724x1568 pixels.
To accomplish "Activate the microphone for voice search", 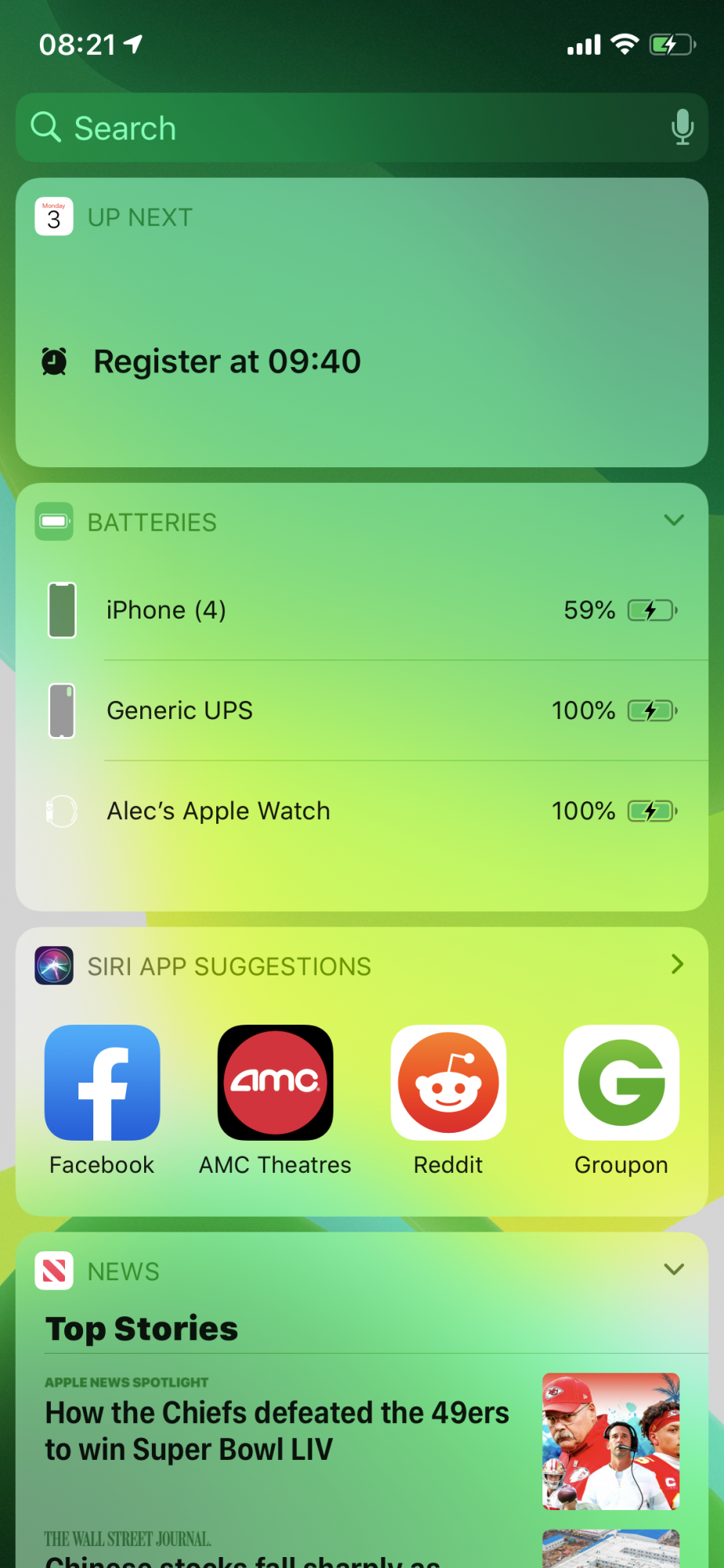I will [x=682, y=127].
